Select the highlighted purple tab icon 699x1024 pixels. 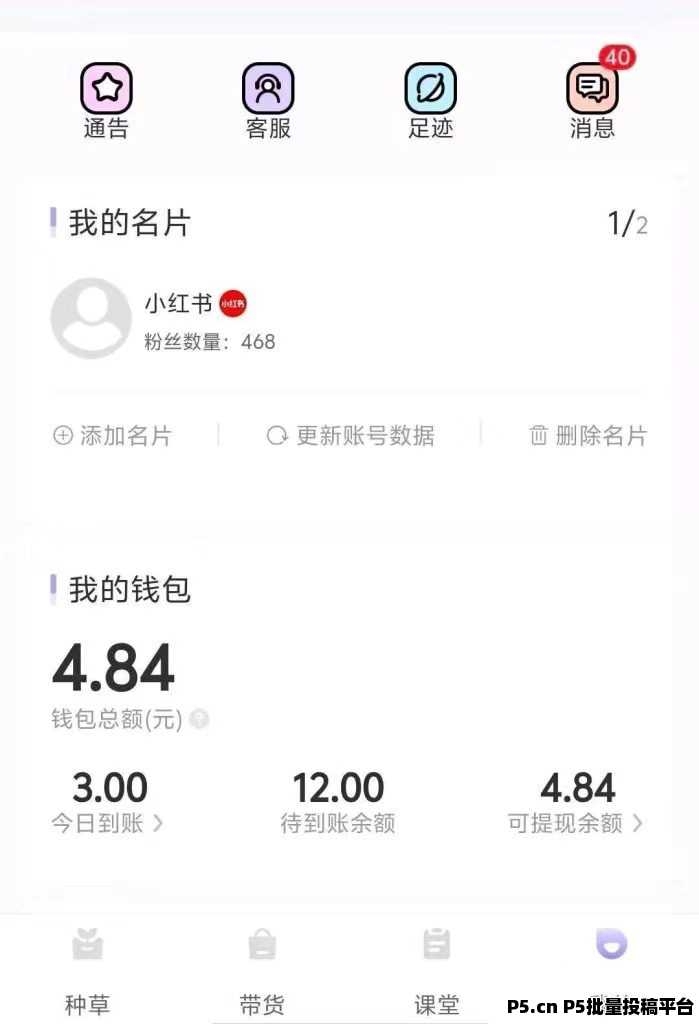click(x=611, y=945)
